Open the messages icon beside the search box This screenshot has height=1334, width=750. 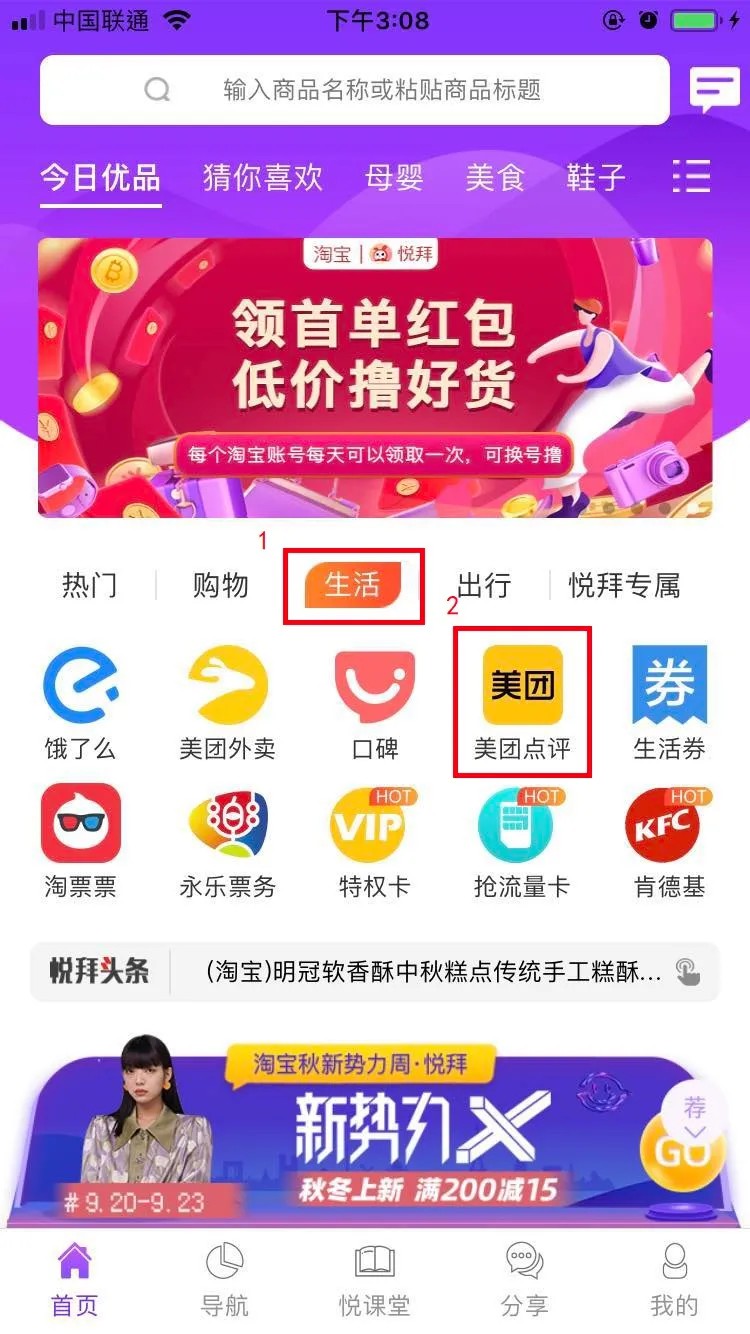pos(714,90)
